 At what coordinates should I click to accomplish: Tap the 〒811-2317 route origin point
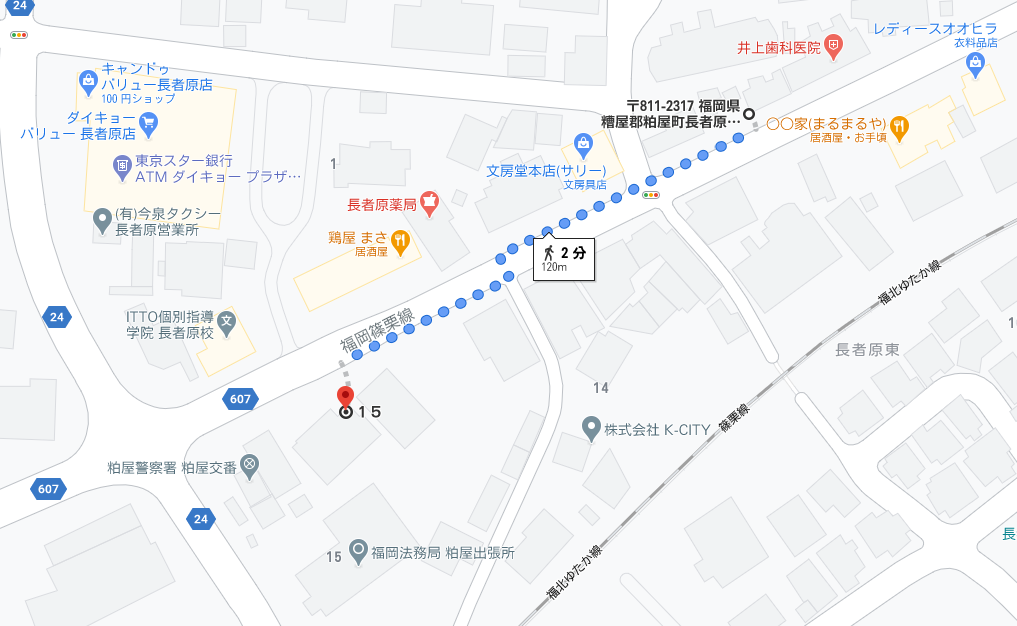pos(748,113)
